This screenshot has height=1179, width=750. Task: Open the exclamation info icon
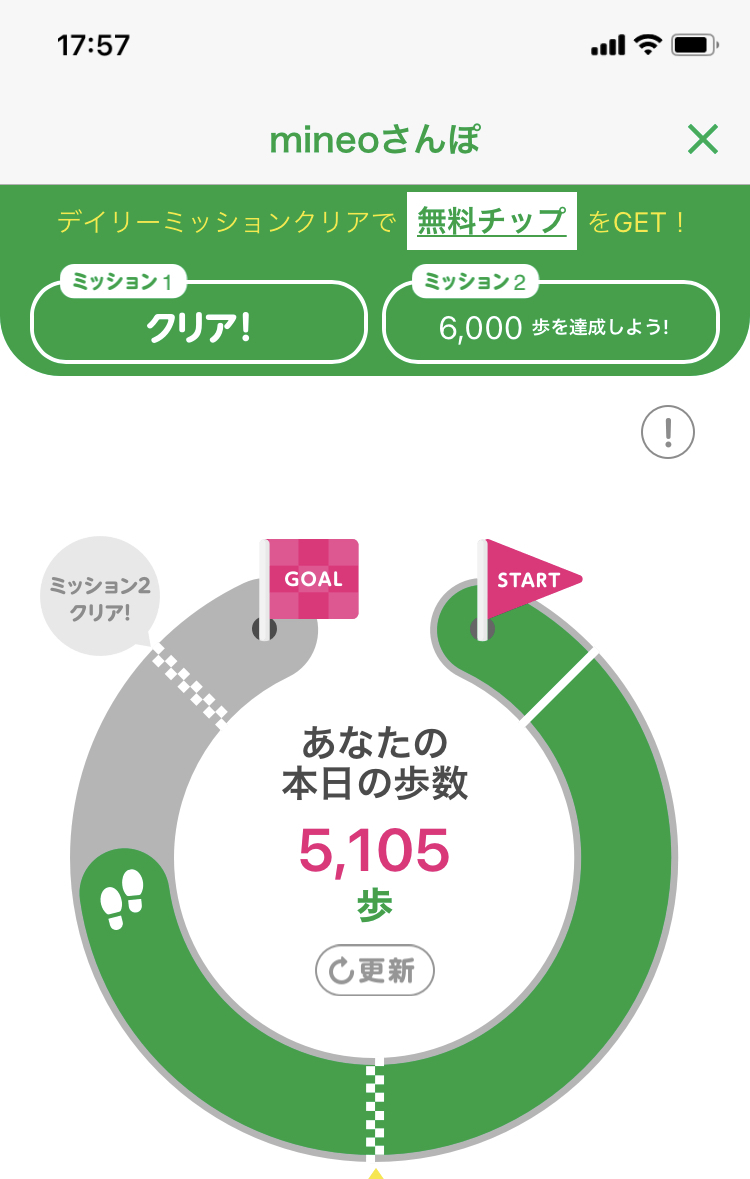[x=667, y=432]
